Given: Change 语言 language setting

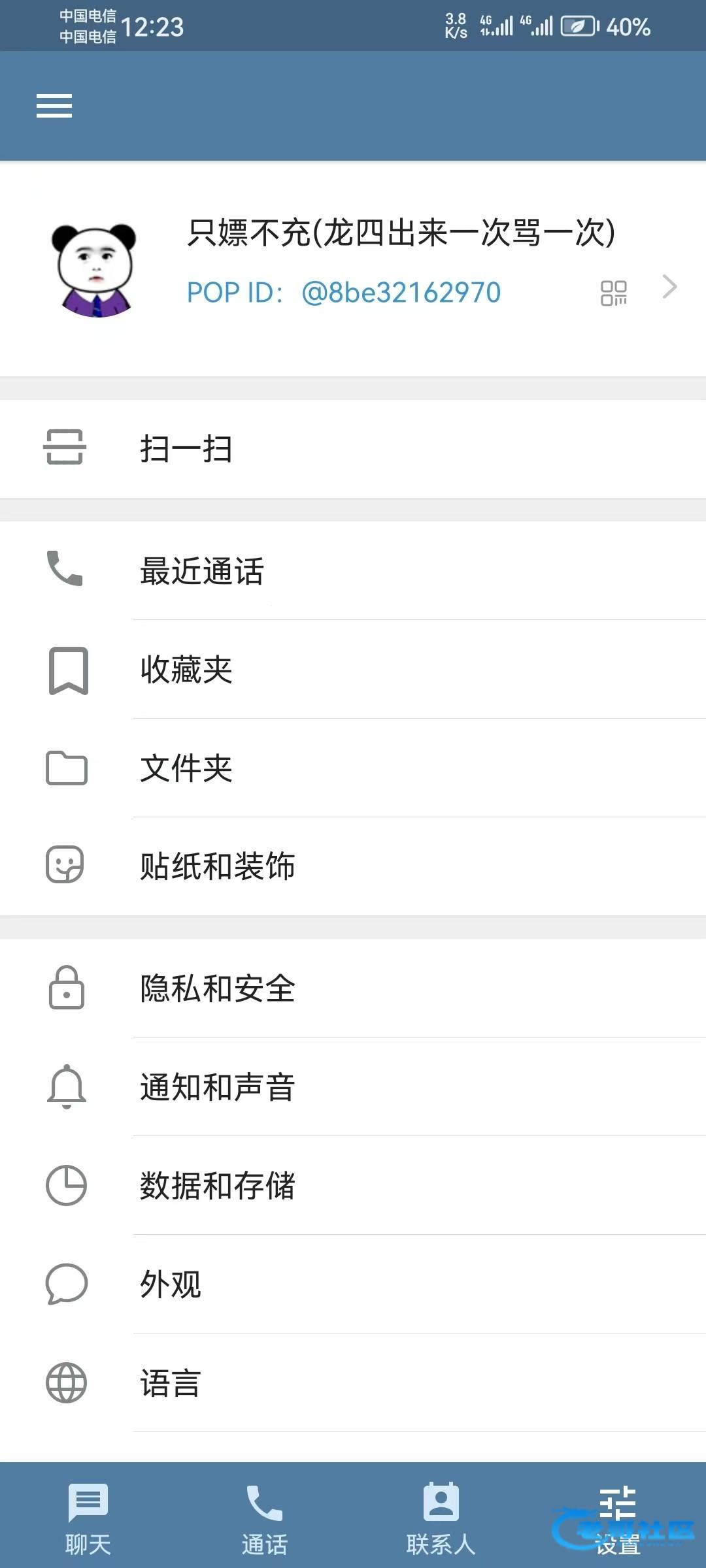Looking at the screenshot, I should click(x=353, y=1383).
